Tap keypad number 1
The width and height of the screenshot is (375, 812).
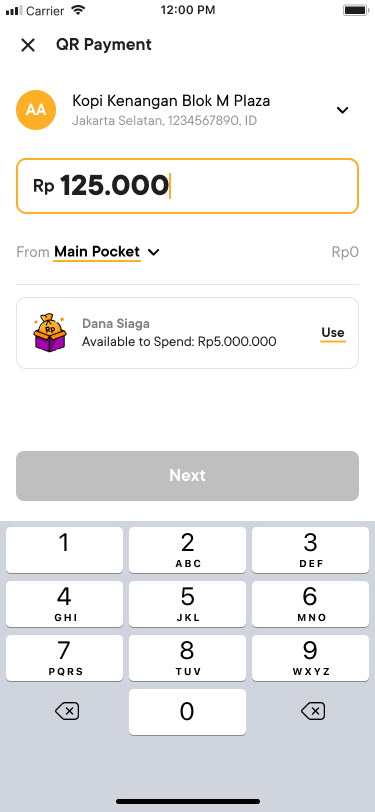coord(64,549)
